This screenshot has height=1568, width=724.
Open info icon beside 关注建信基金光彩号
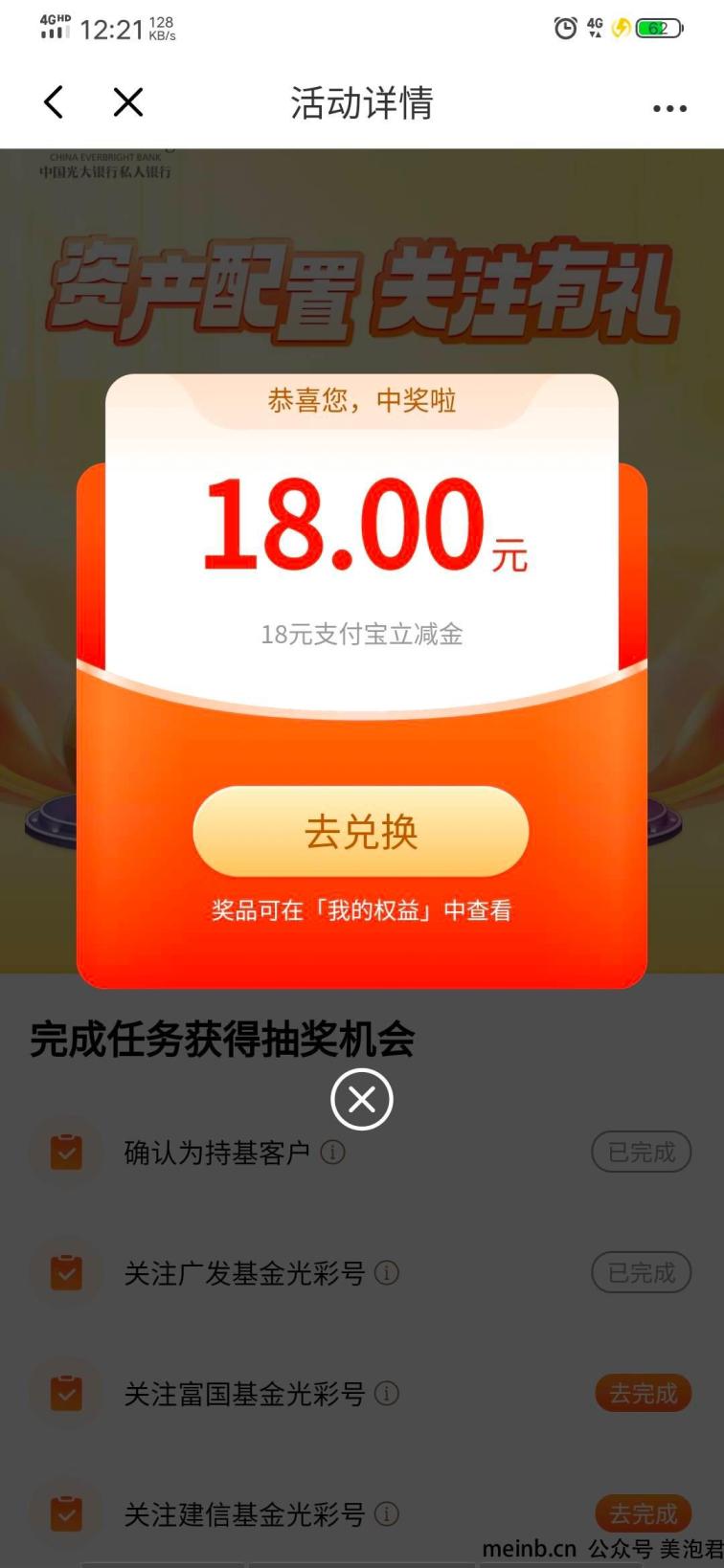pos(386,1513)
